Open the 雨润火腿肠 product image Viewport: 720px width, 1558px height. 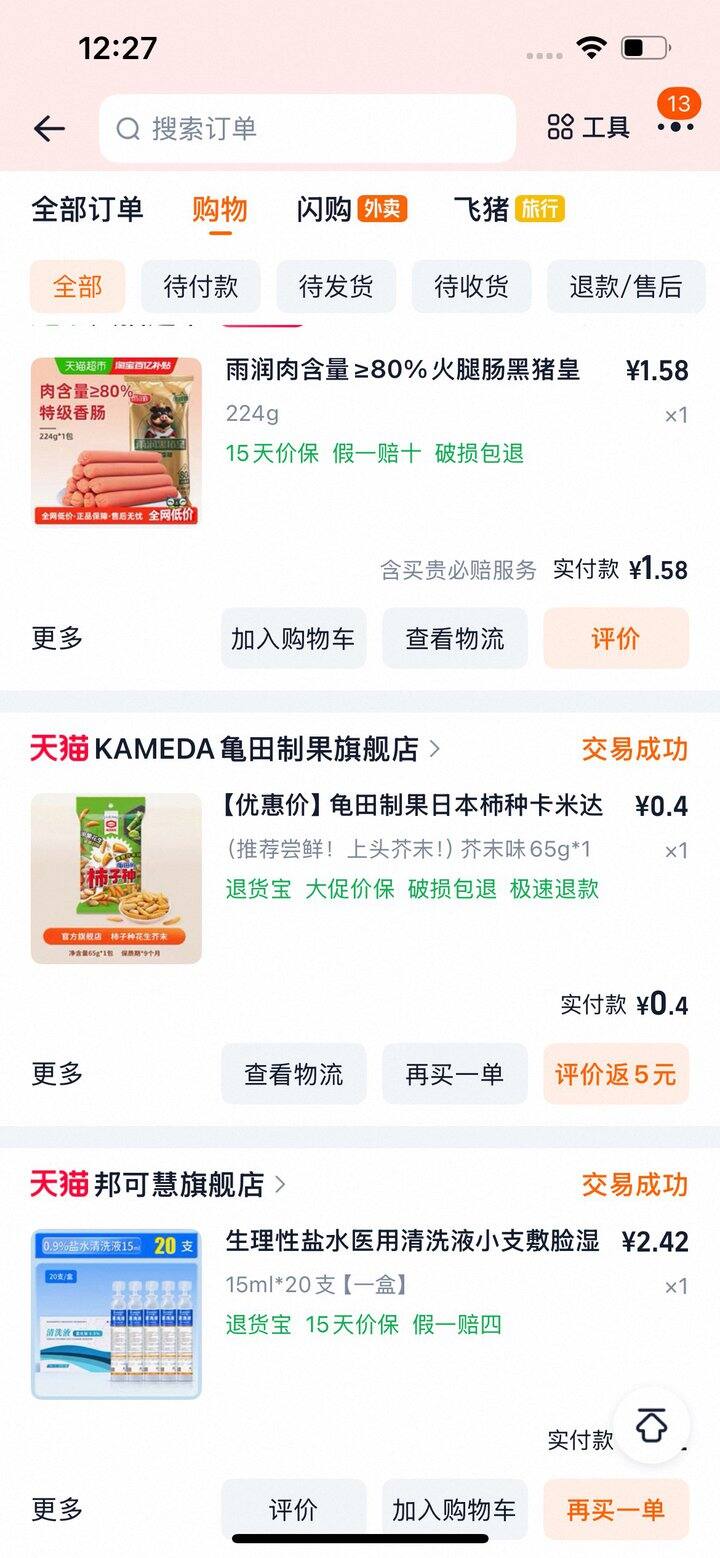tap(116, 441)
